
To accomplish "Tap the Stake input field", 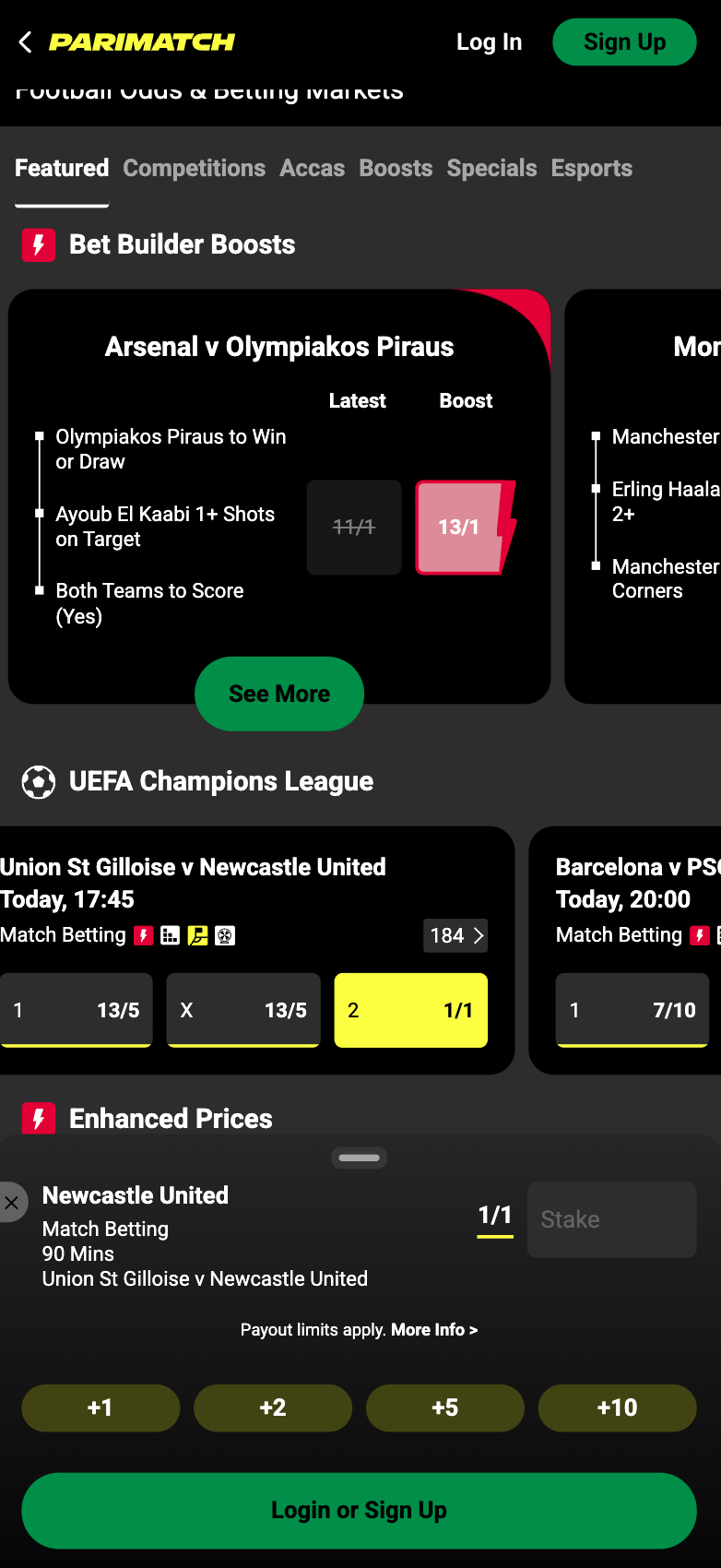I will pos(611,1219).
